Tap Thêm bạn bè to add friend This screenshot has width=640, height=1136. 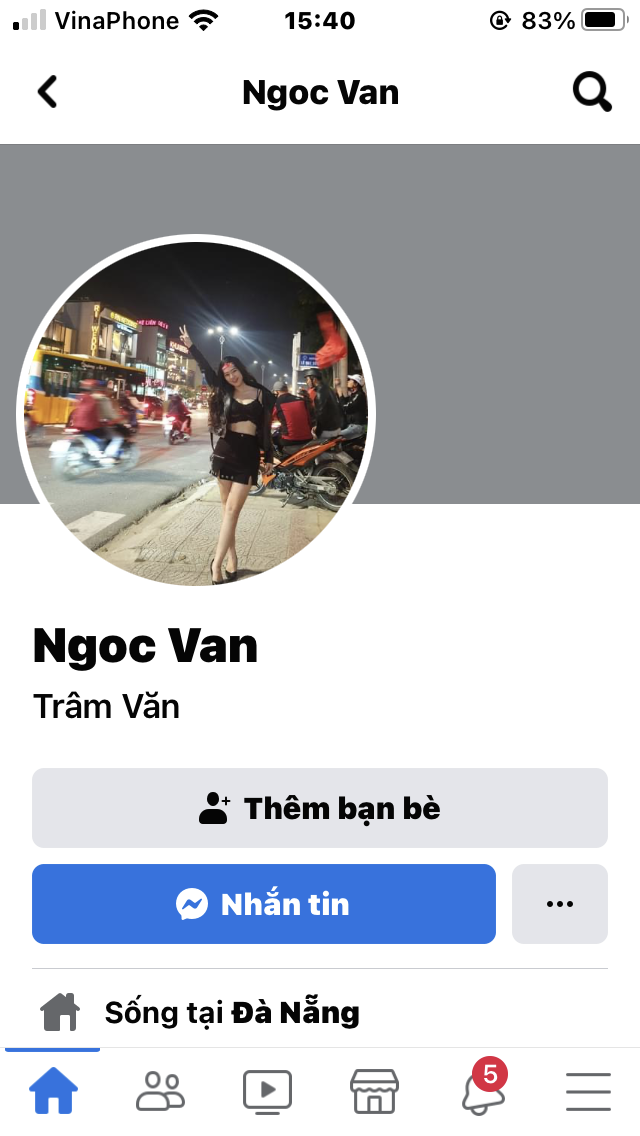pyautogui.click(x=320, y=808)
